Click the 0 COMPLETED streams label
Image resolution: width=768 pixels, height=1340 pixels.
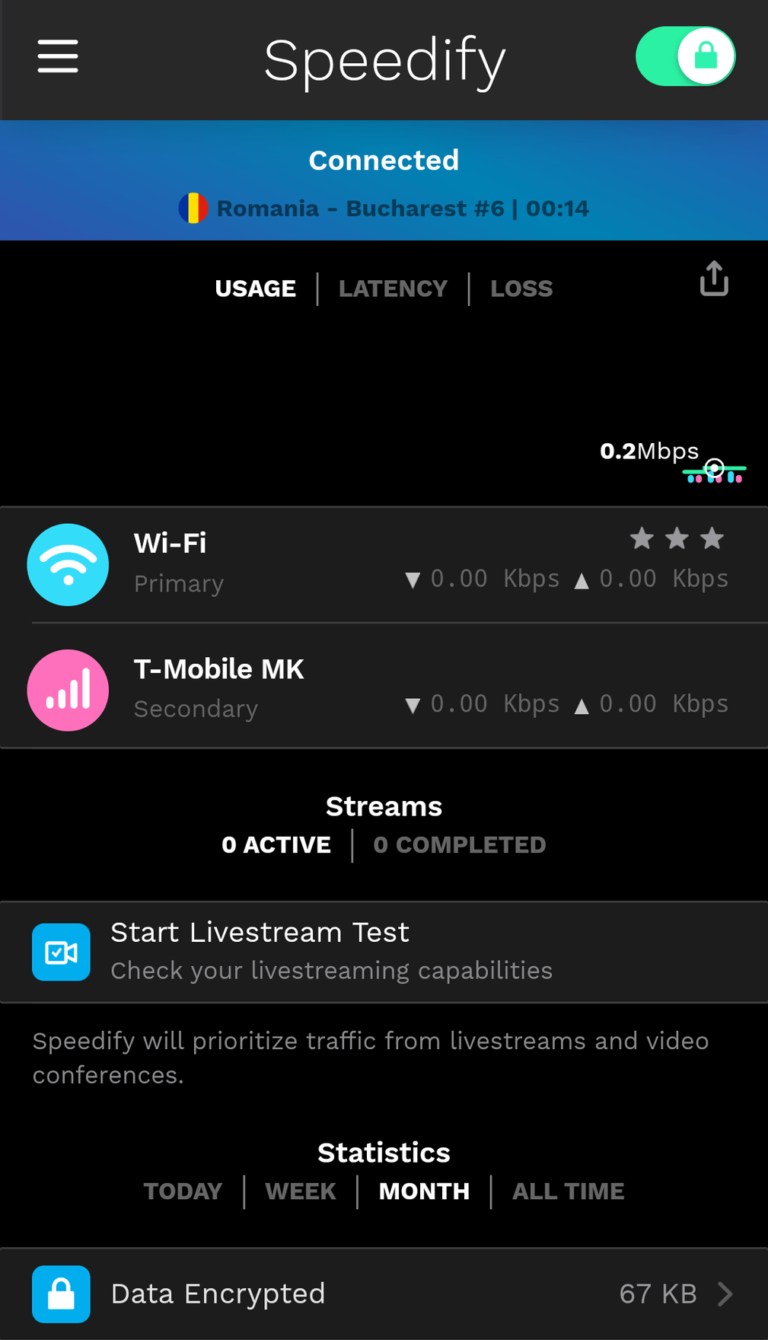tap(459, 844)
